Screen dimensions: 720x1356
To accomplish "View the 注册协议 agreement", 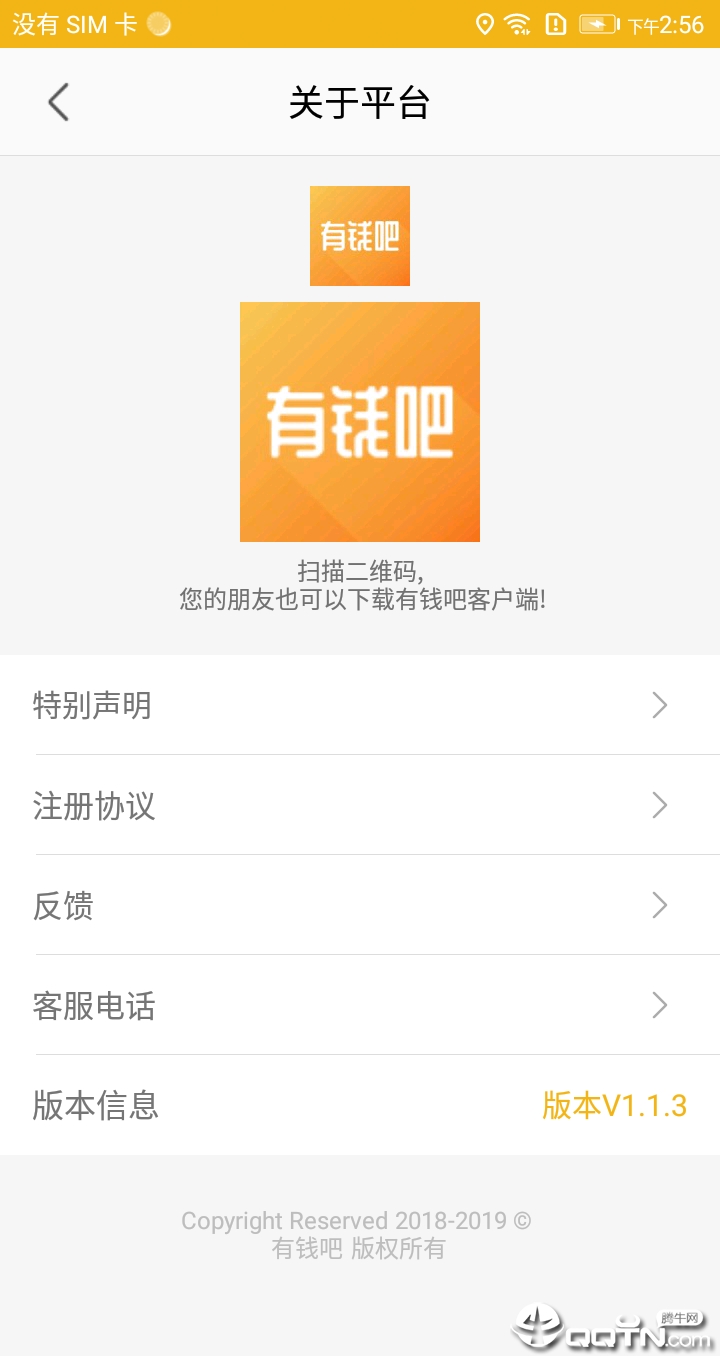I will coord(360,805).
